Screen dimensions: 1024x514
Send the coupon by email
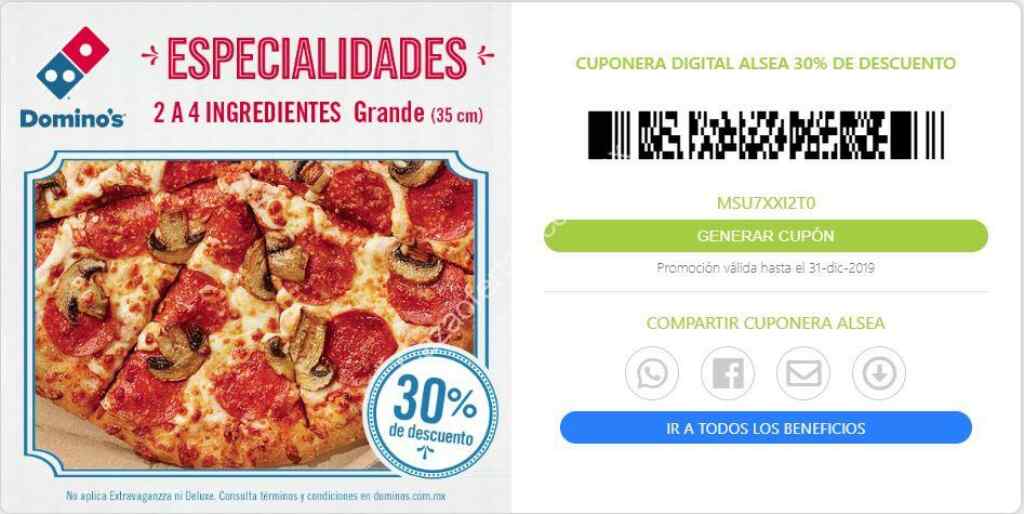click(803, 374)
